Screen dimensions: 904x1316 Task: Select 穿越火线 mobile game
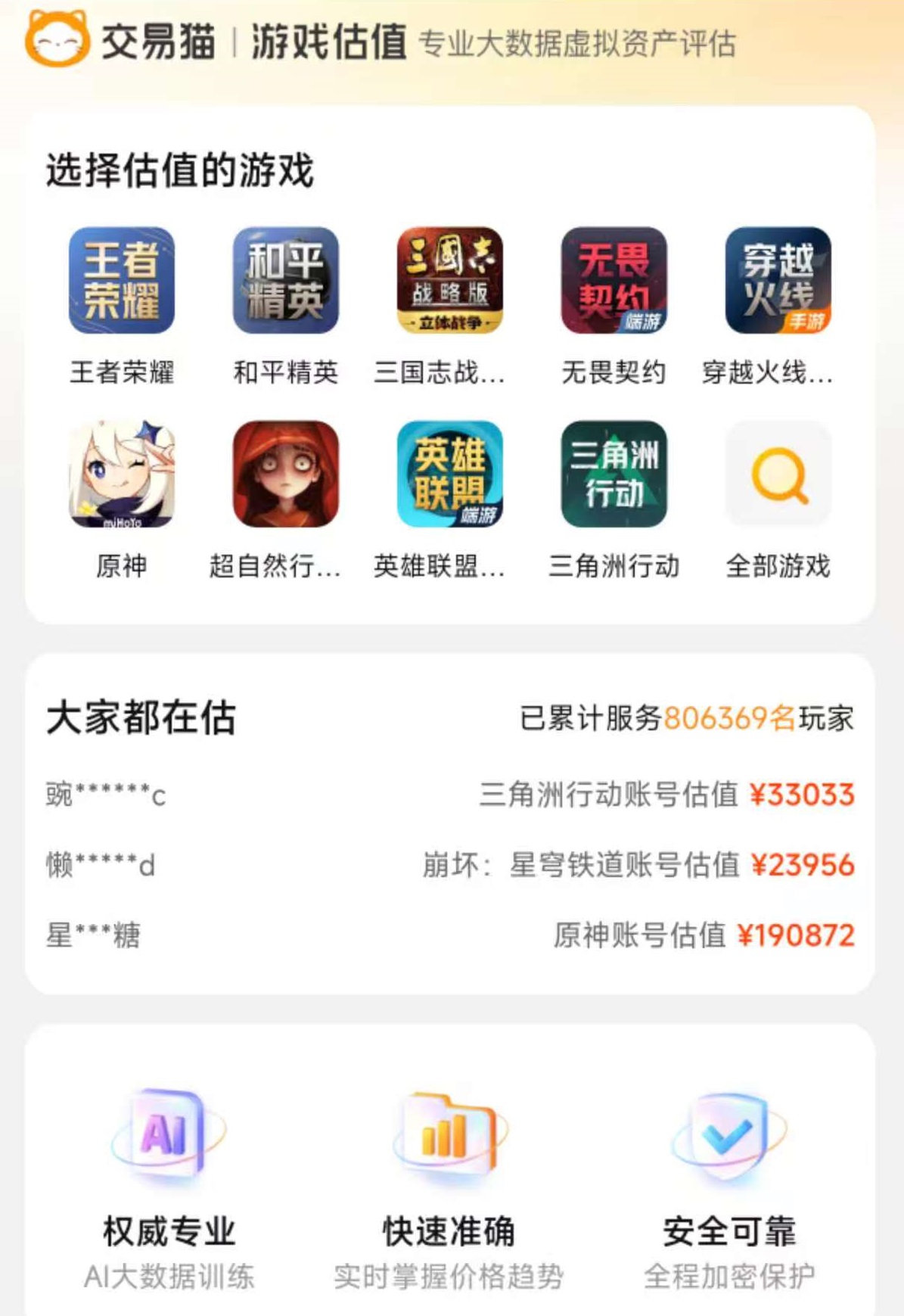(778, 281)
